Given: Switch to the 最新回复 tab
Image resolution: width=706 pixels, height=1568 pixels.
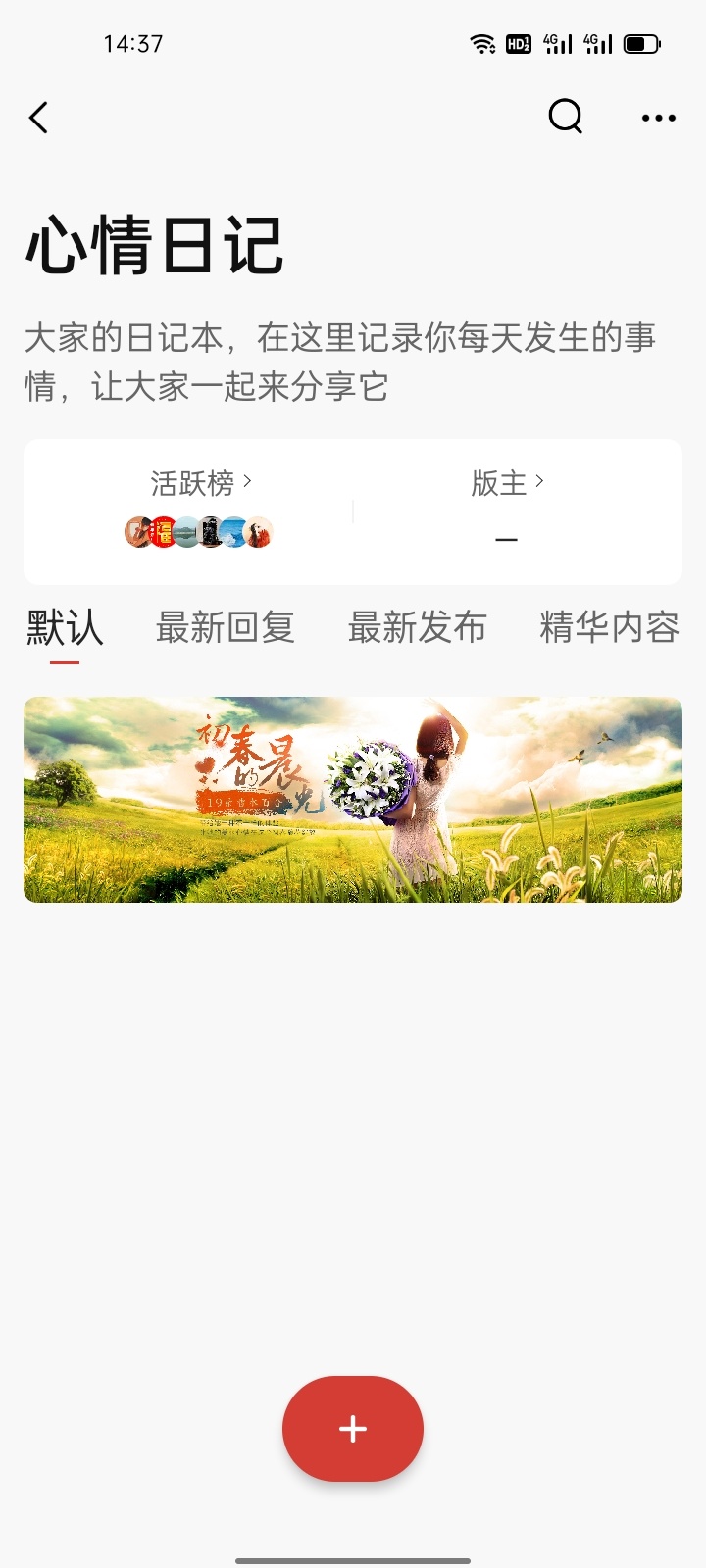Looking at the screenshot, I should [226, 628].
